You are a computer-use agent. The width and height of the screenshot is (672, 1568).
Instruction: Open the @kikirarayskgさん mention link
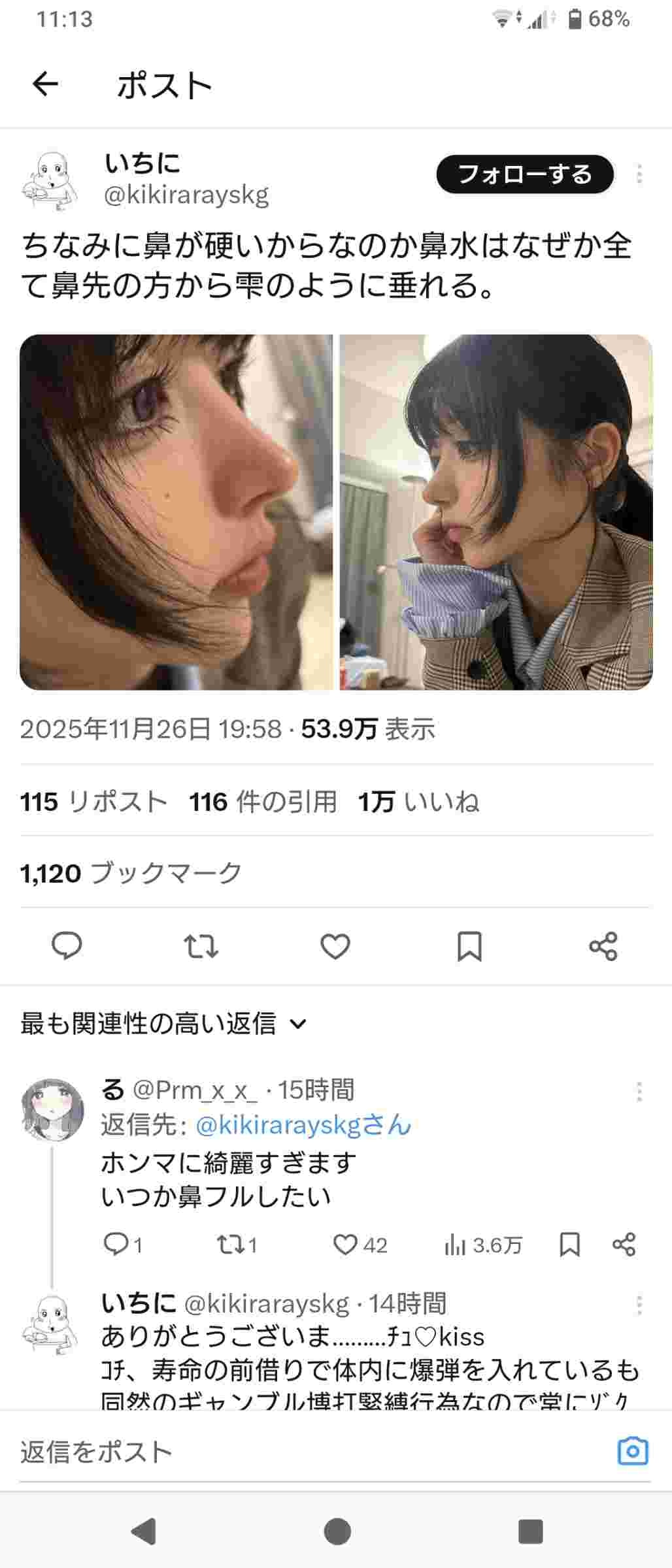(303, 1125)
